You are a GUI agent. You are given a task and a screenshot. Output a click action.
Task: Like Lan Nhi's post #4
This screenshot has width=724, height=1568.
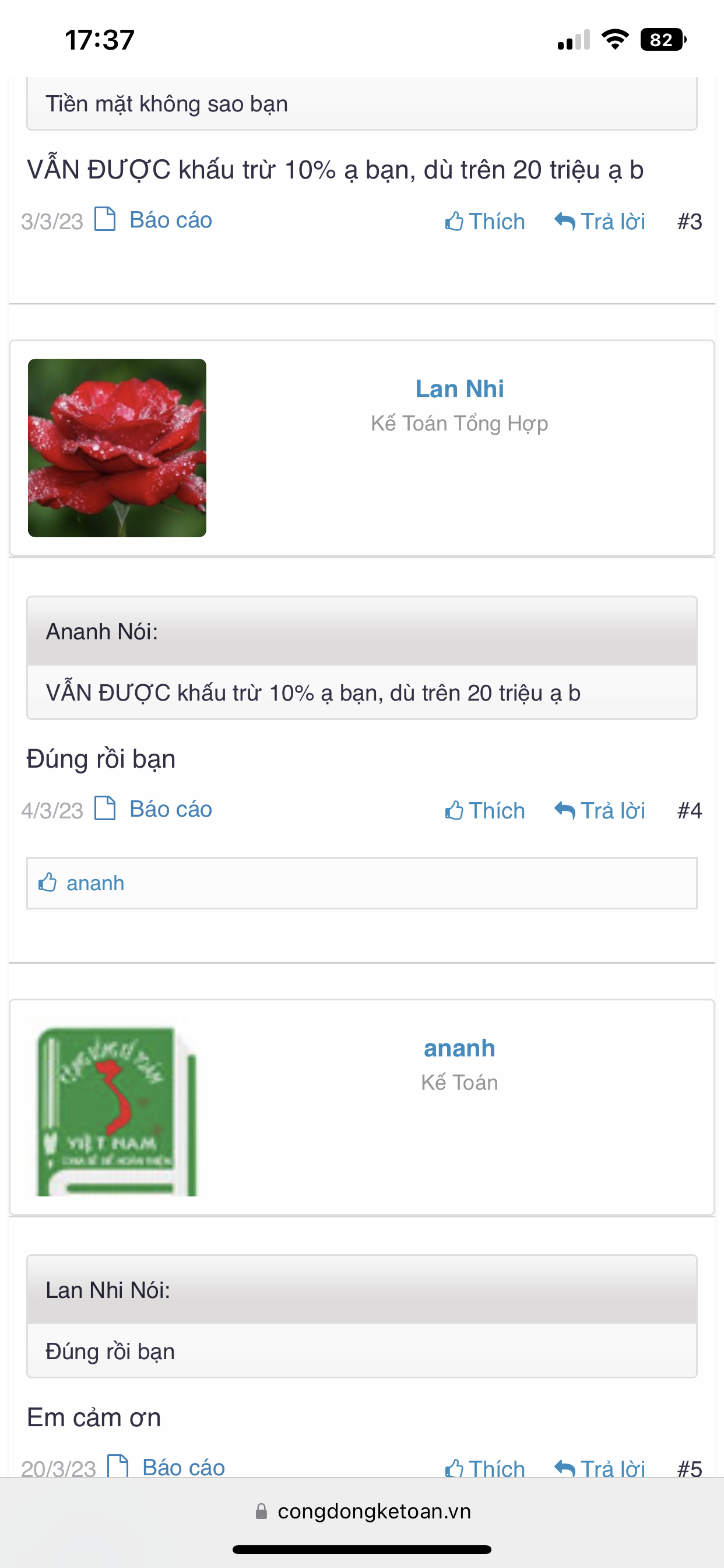tap(485, 811)
